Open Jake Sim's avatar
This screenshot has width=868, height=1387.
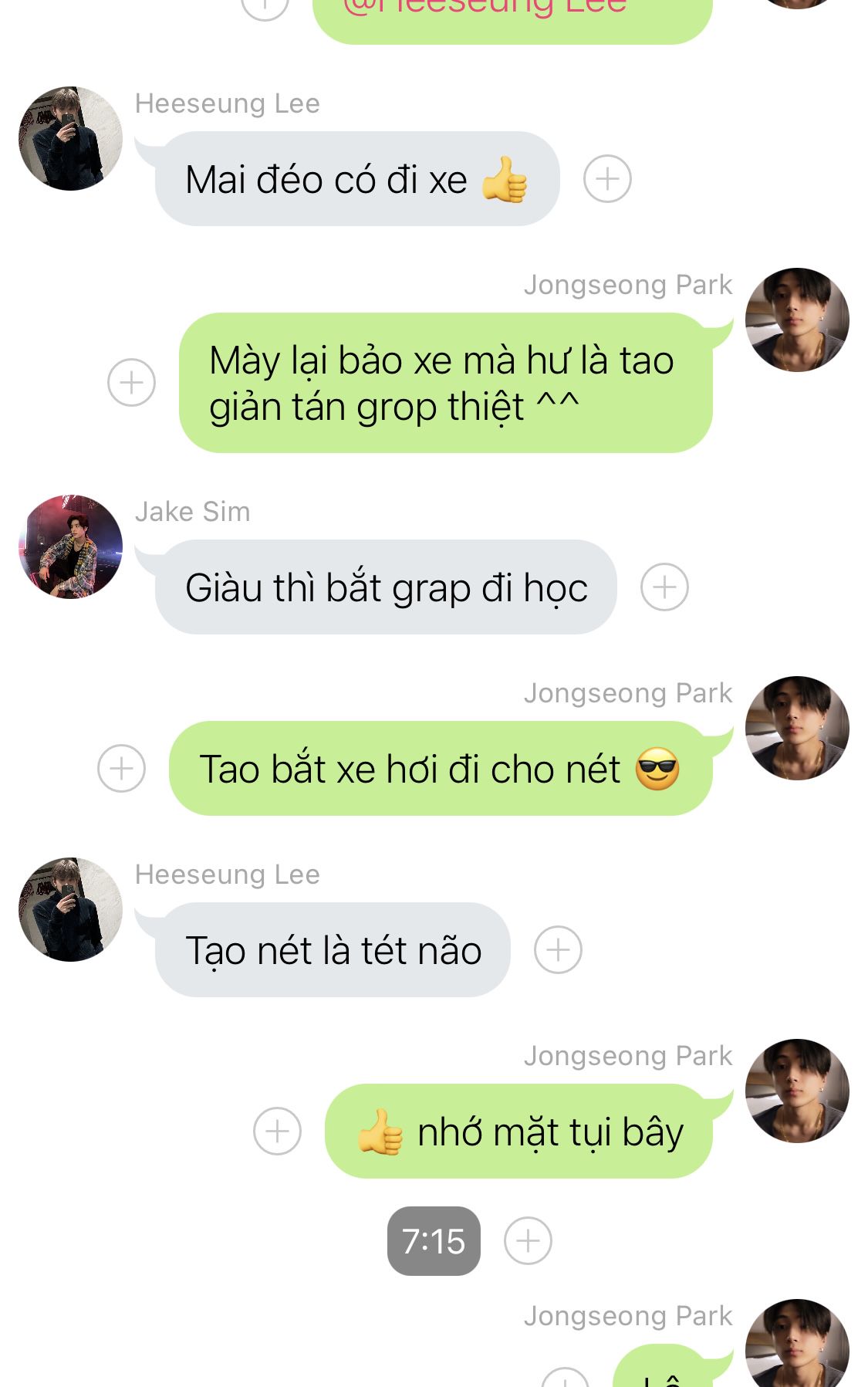[x=71, y=546]
